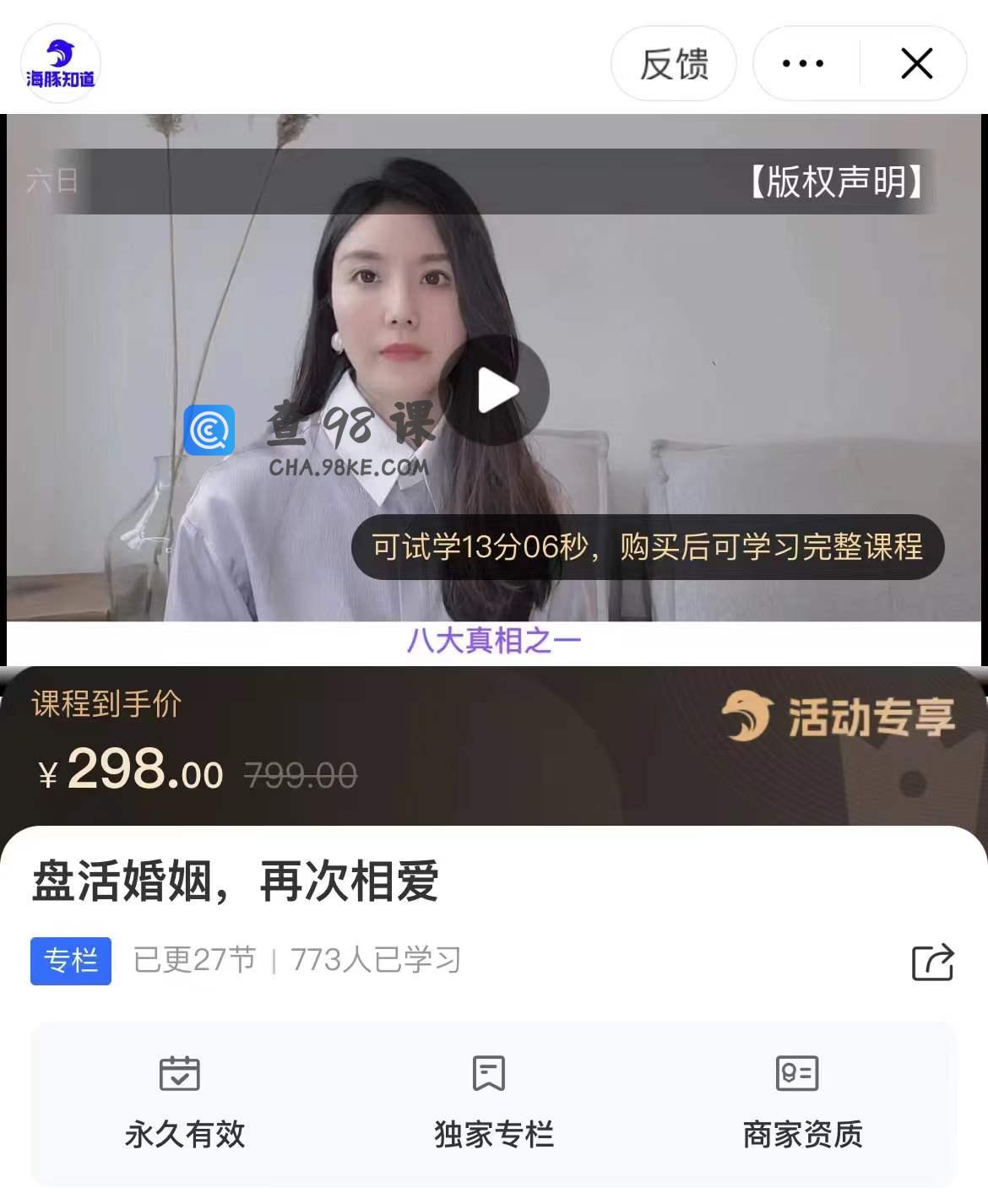This screenshot has height=1204, width=988.
Task: View 永久有效 validity info
Action: [185, 1103]
